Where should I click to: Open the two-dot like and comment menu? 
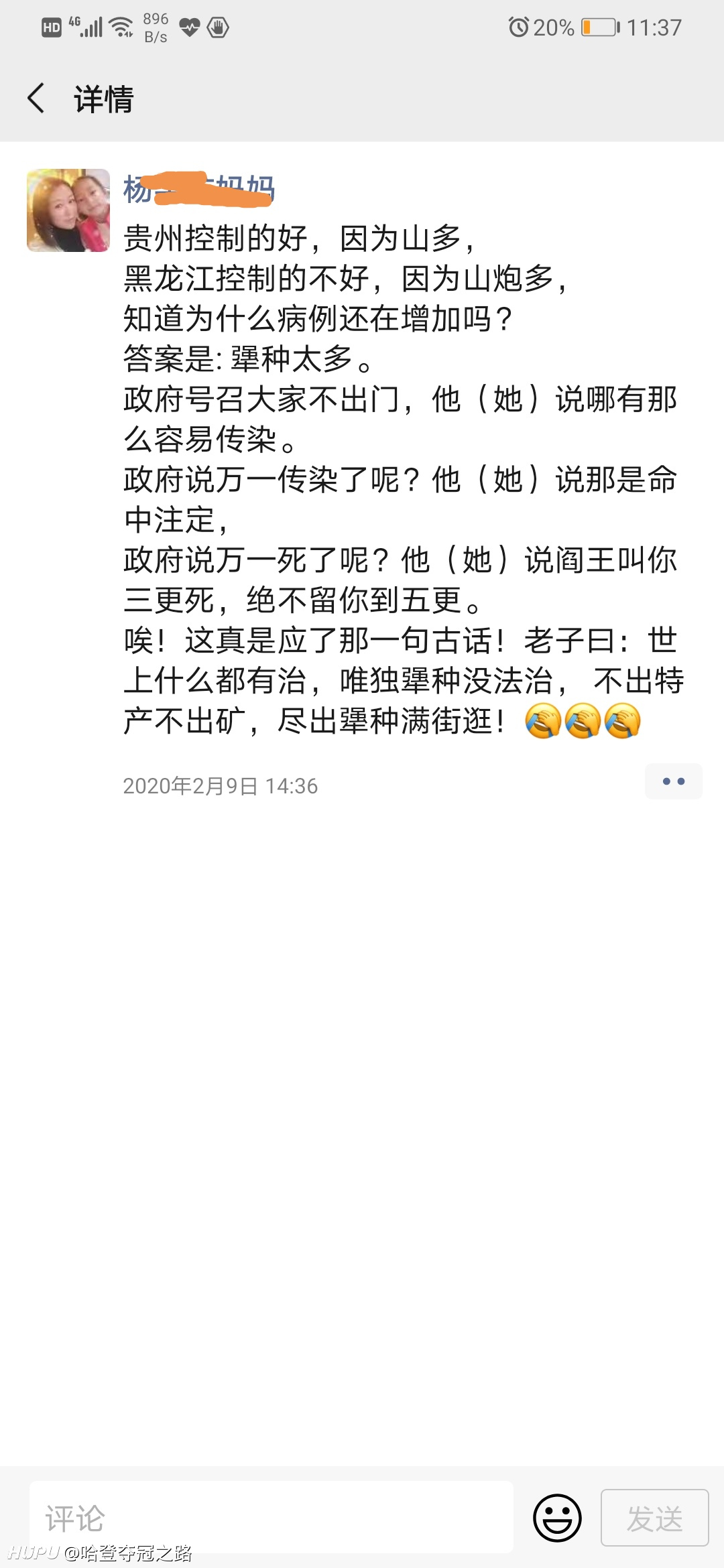(x=673, y=781)
